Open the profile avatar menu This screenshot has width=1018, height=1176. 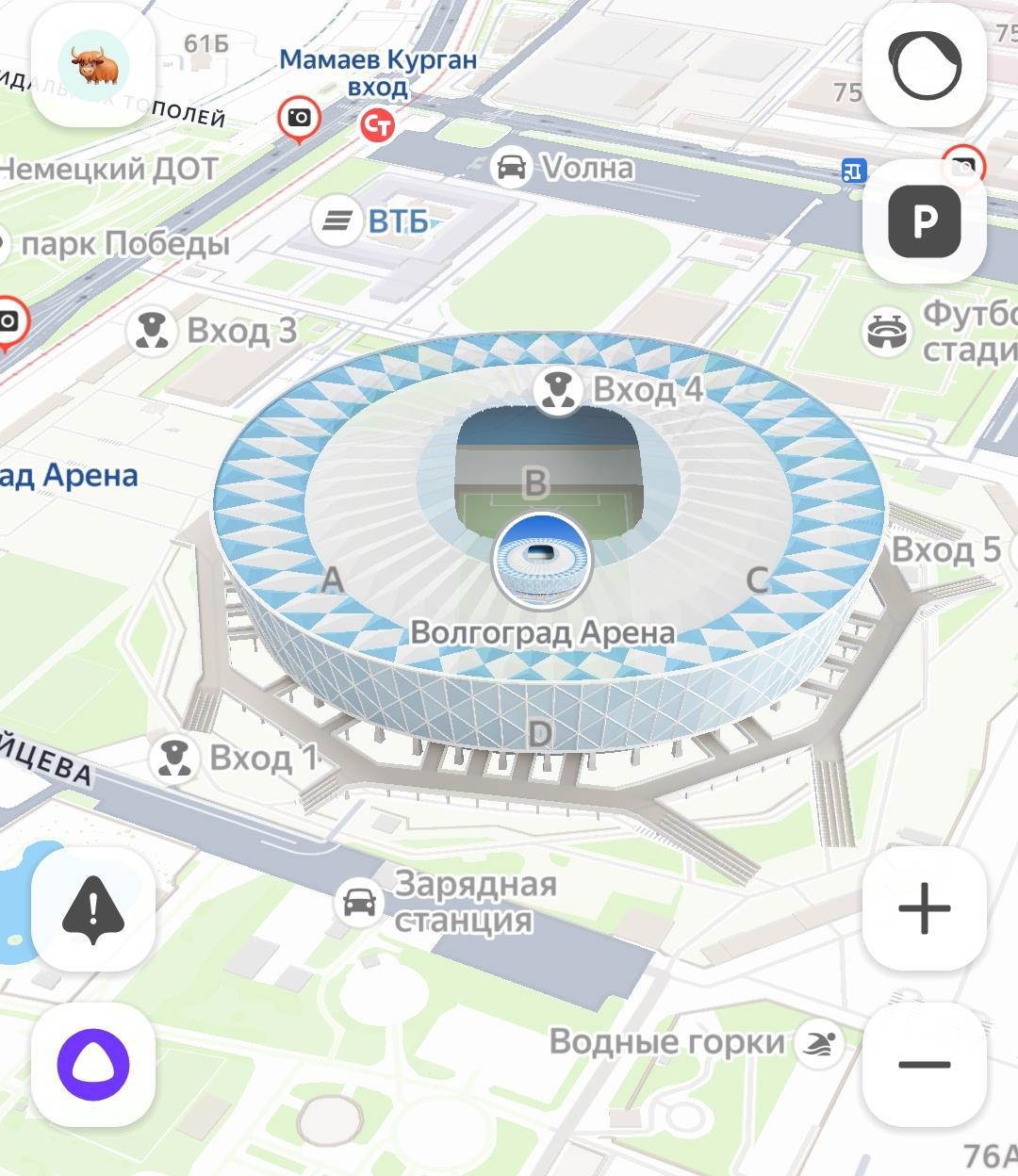pyautogui.click(x=93, y=65)
